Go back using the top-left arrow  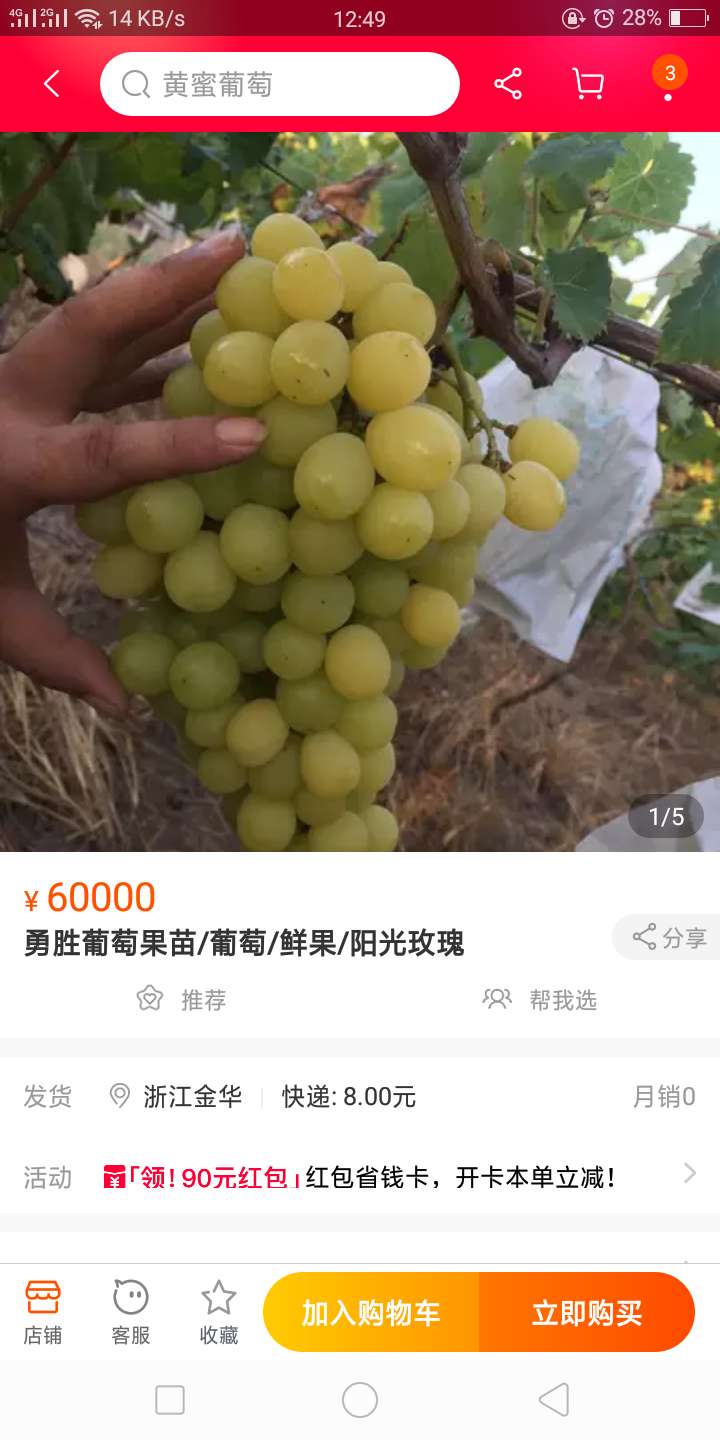tap(52, 84)
